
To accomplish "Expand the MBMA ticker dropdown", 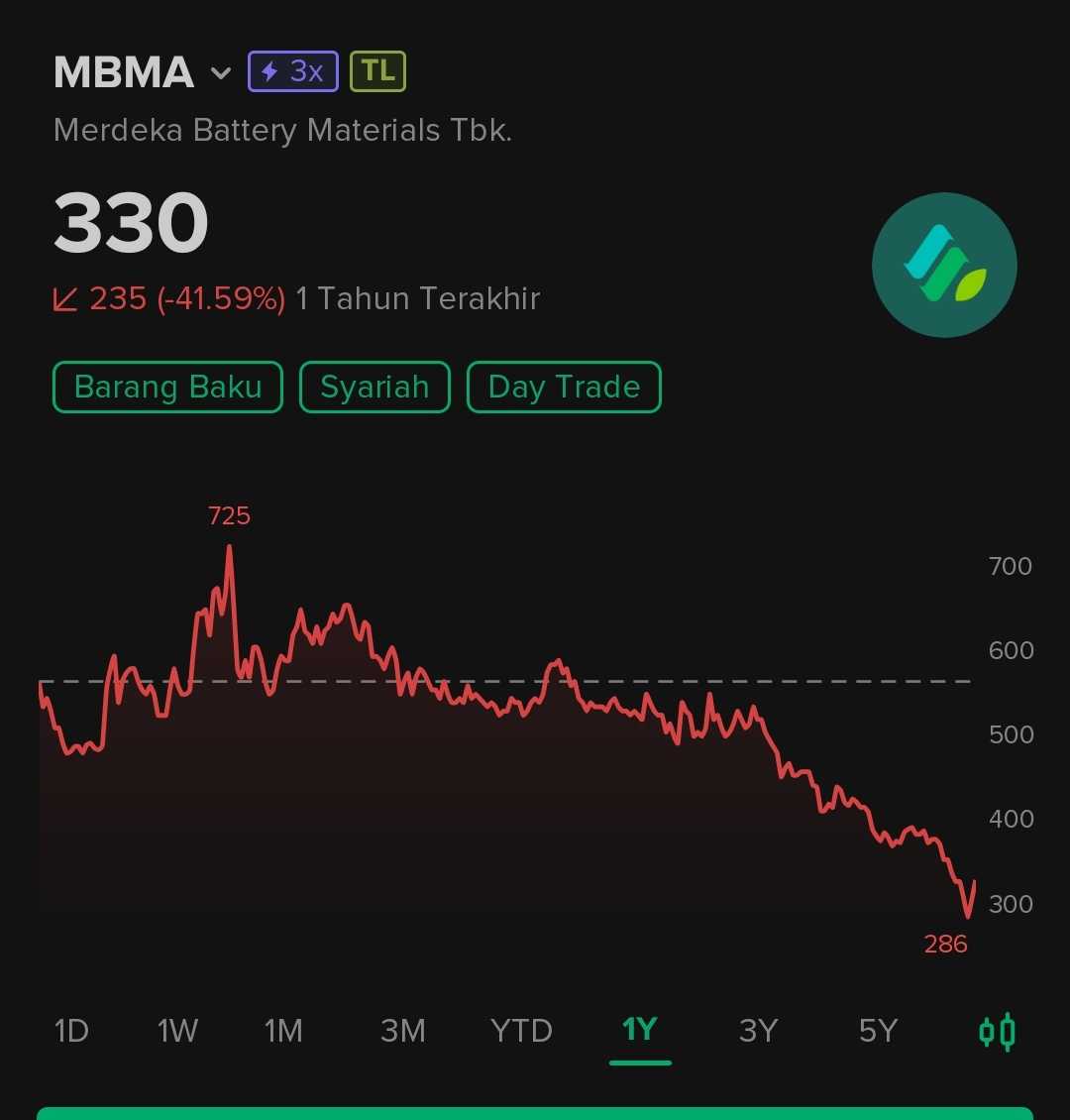I will pos(220,72).
